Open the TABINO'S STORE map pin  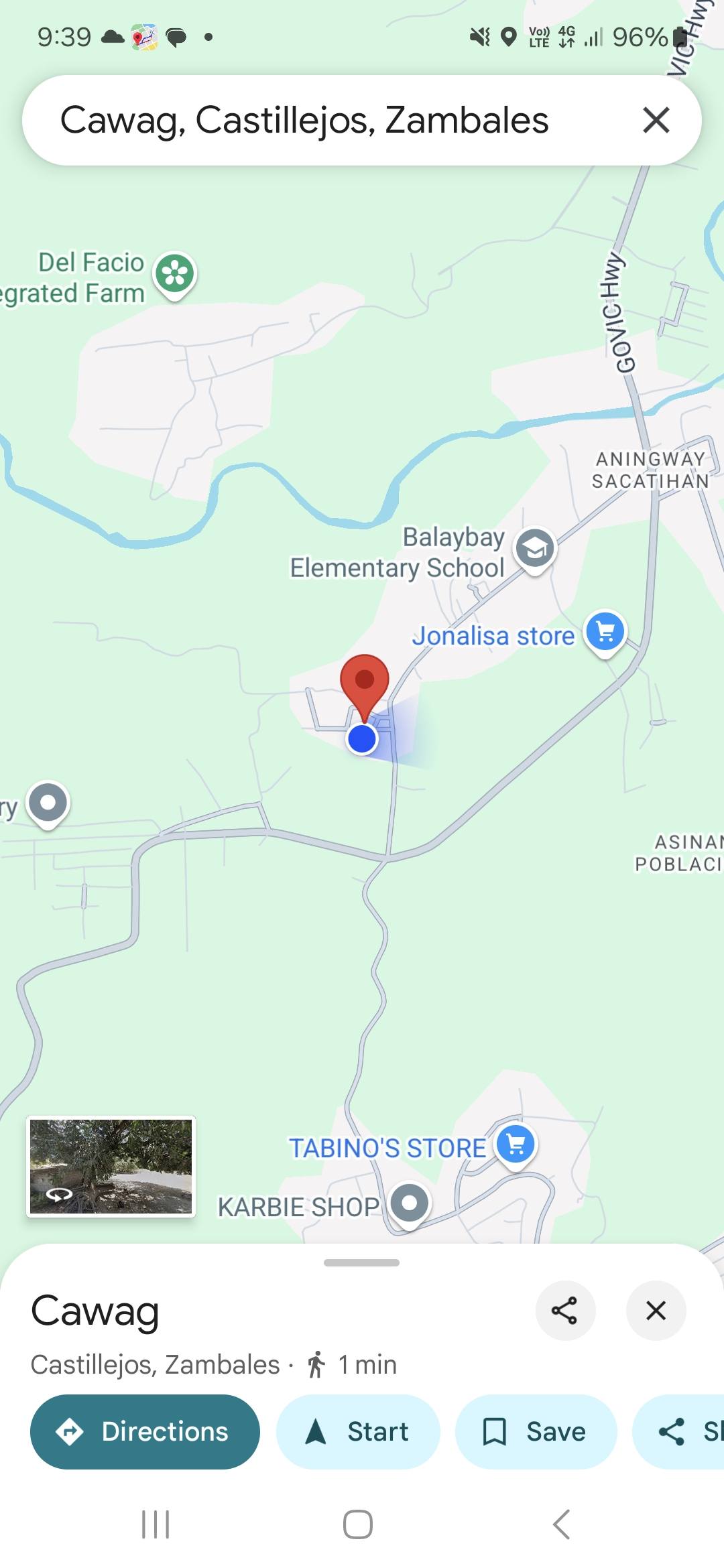516,1146
